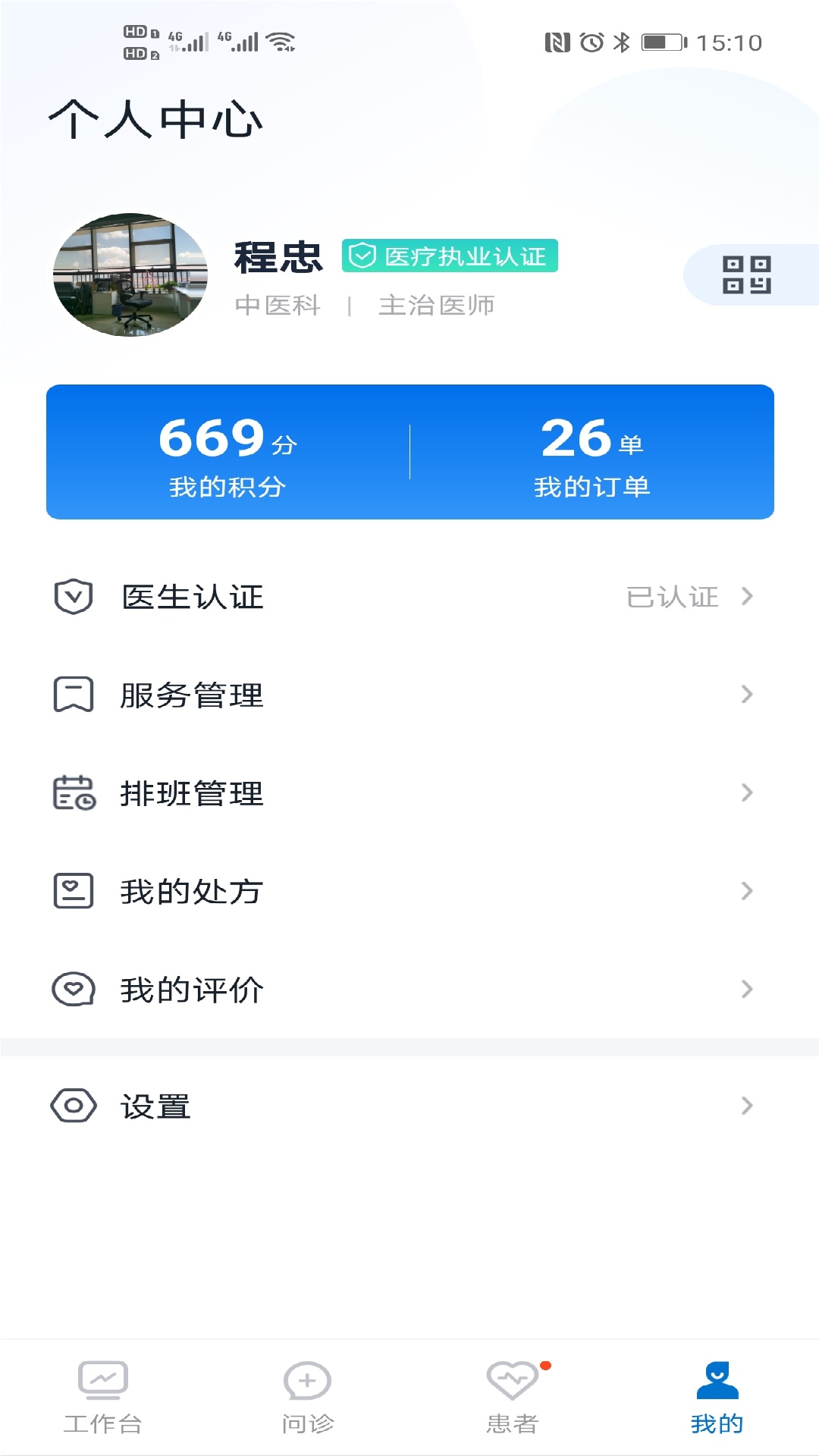Open 我的订单 orders
The height and width of the screenshot is (1456, 819).
591,453
